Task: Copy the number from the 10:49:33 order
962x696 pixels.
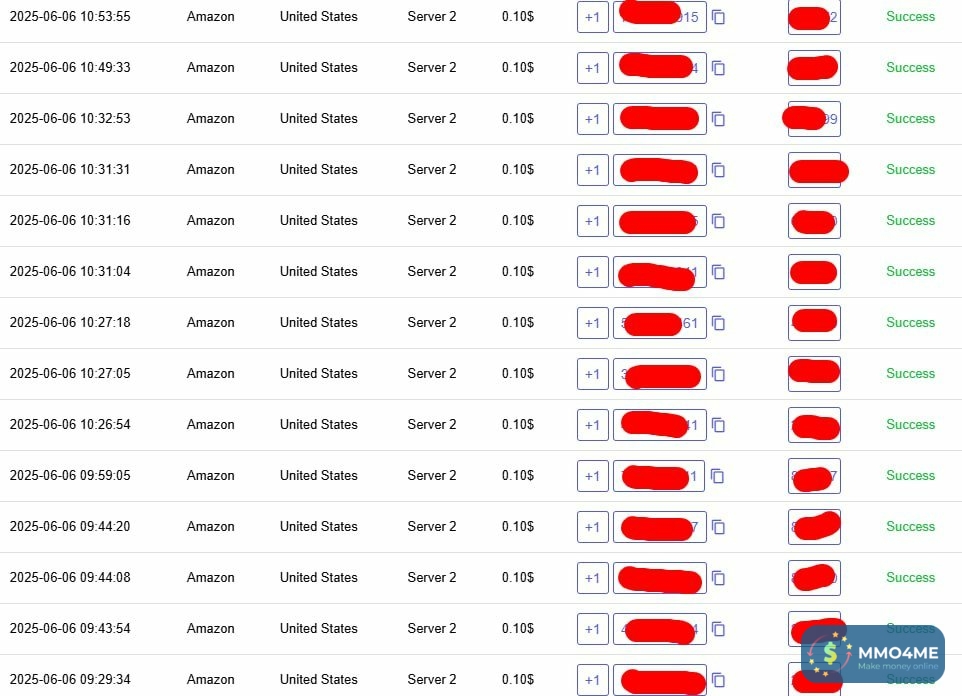Action: click(x=718, y=68)
